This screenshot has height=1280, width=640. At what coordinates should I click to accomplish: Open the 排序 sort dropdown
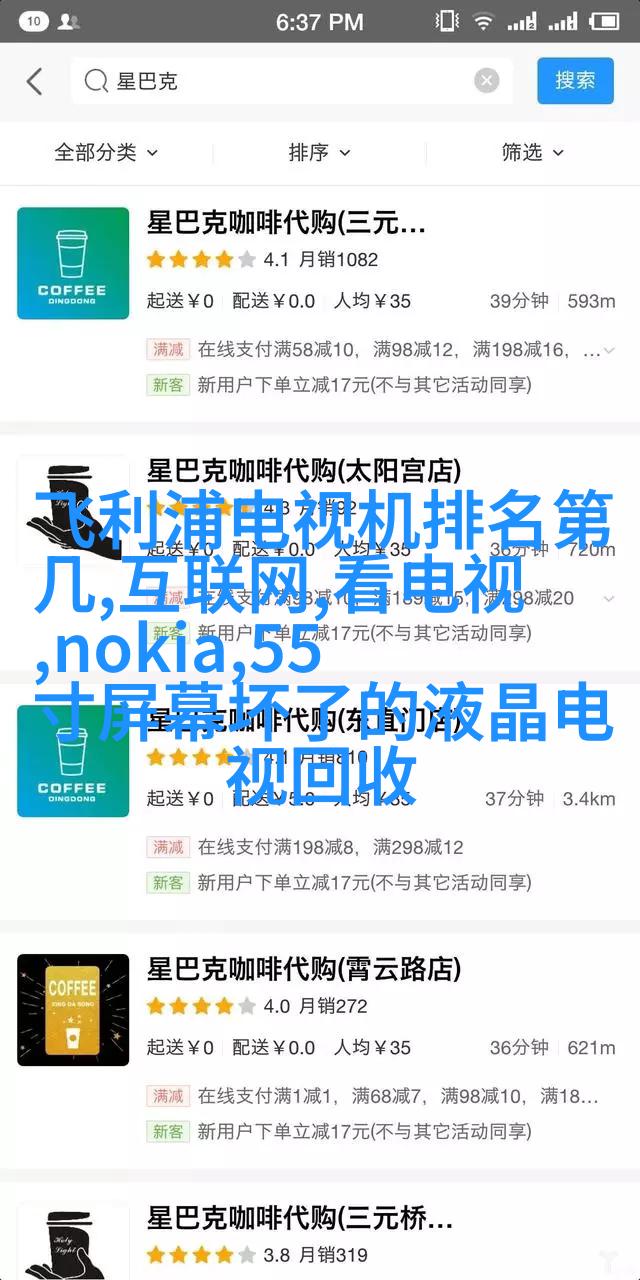coord(320,152)
